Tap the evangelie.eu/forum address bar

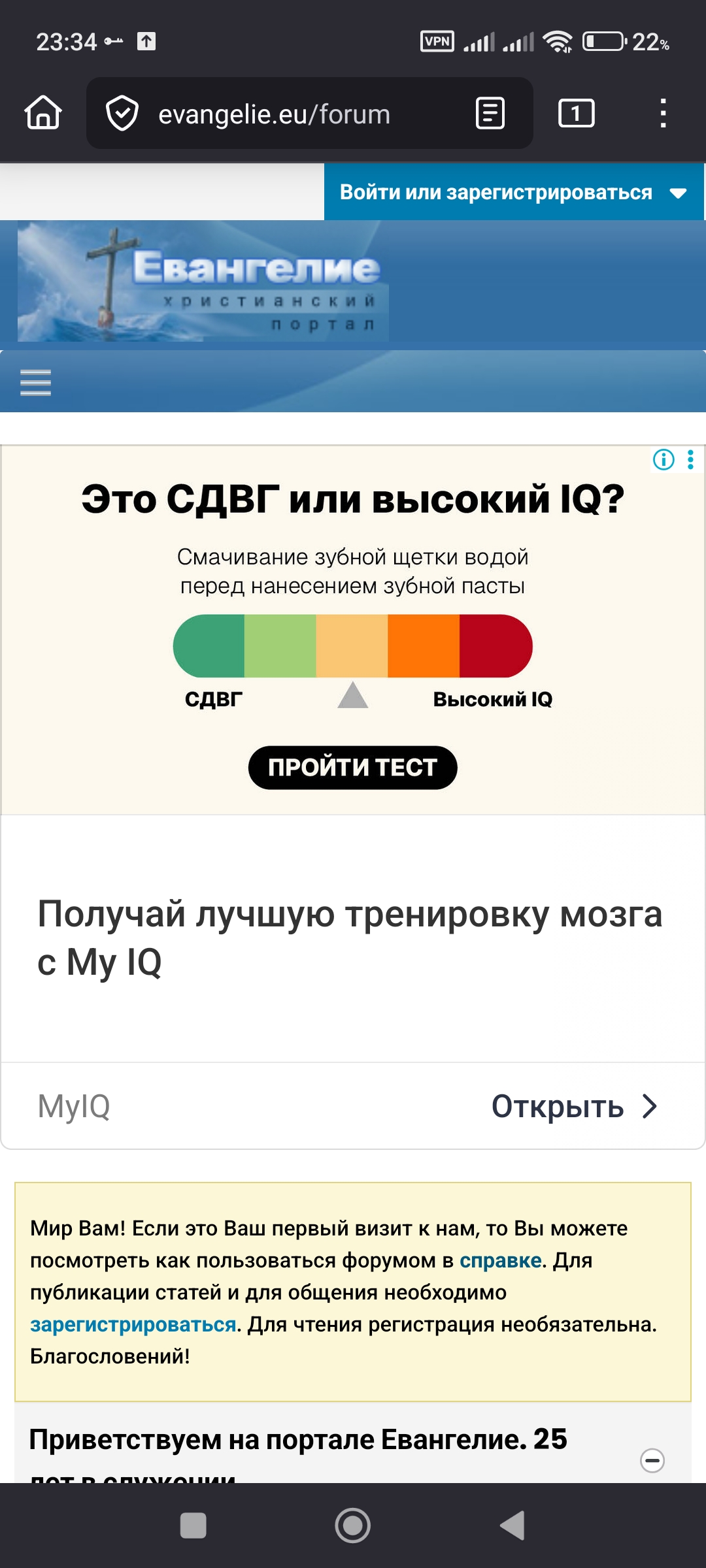click(275, 114)
